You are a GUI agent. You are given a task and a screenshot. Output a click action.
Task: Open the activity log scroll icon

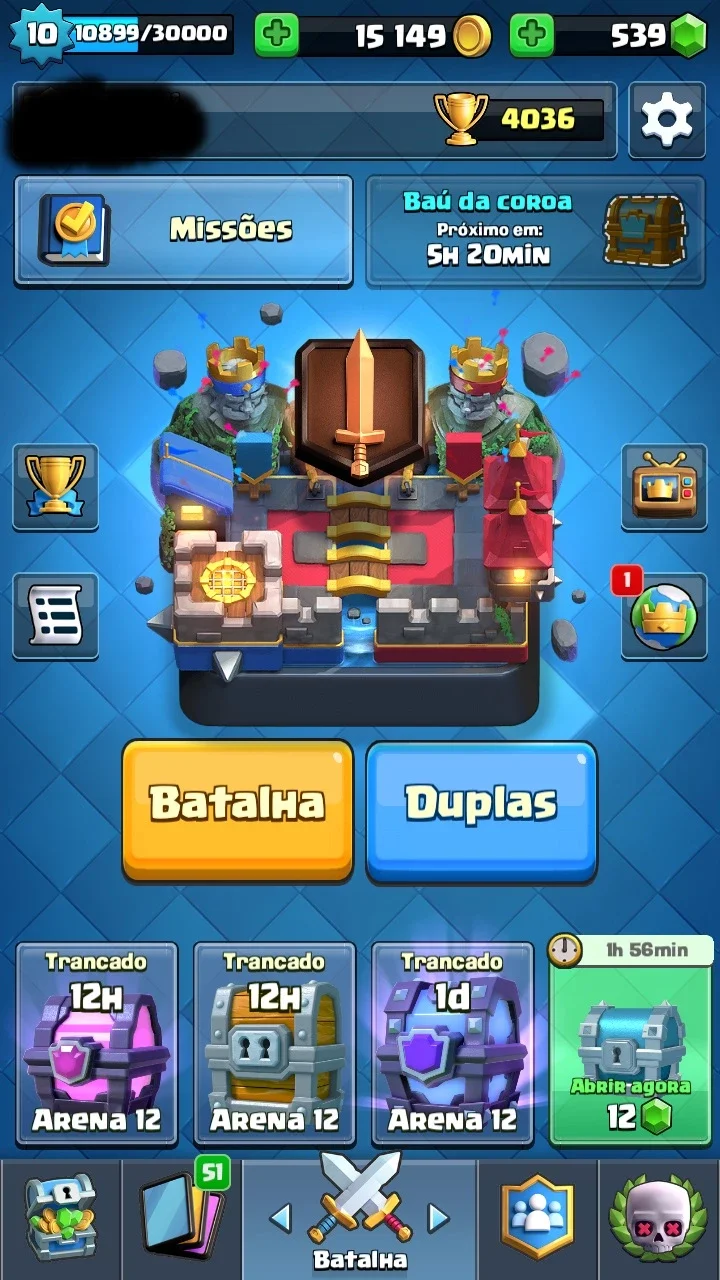pyautogui.click(x=55, y=616)
